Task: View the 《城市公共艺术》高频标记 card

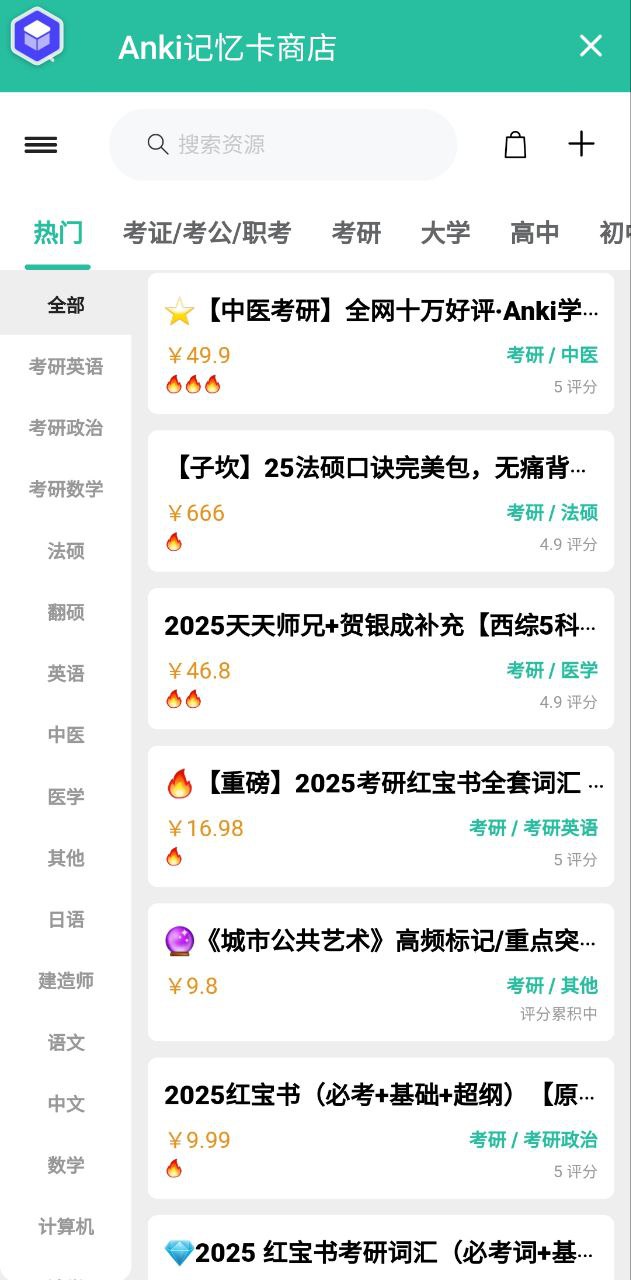Action: pos(381,971)
